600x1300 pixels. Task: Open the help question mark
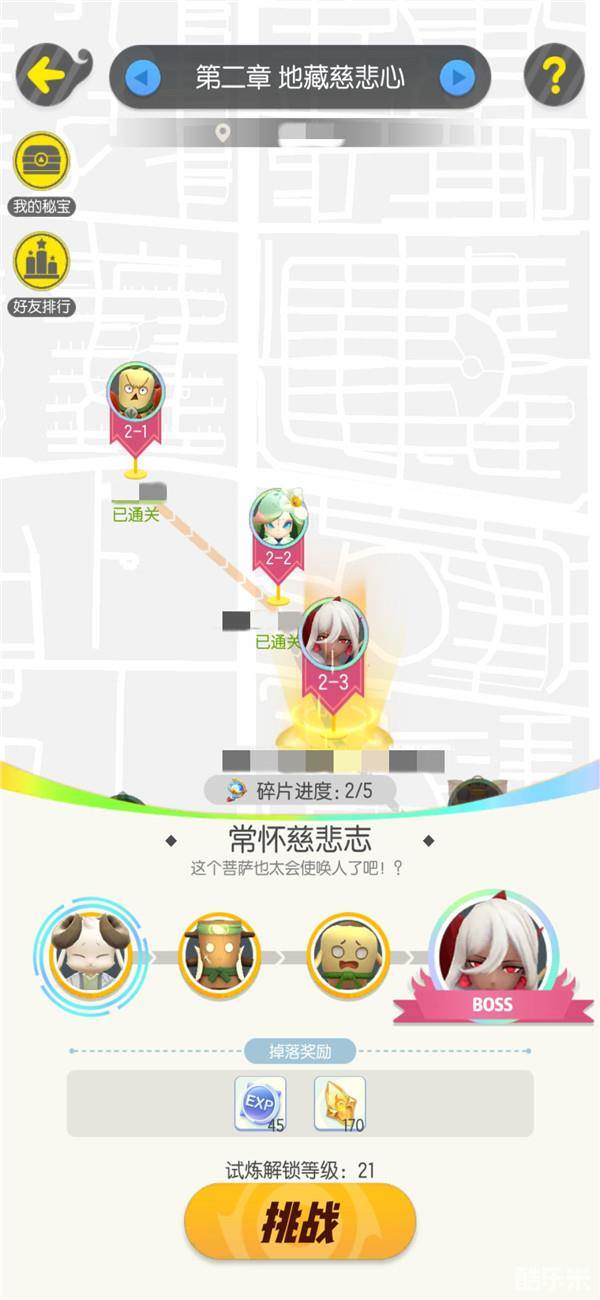pyautogui.click(x=554, y=75)
